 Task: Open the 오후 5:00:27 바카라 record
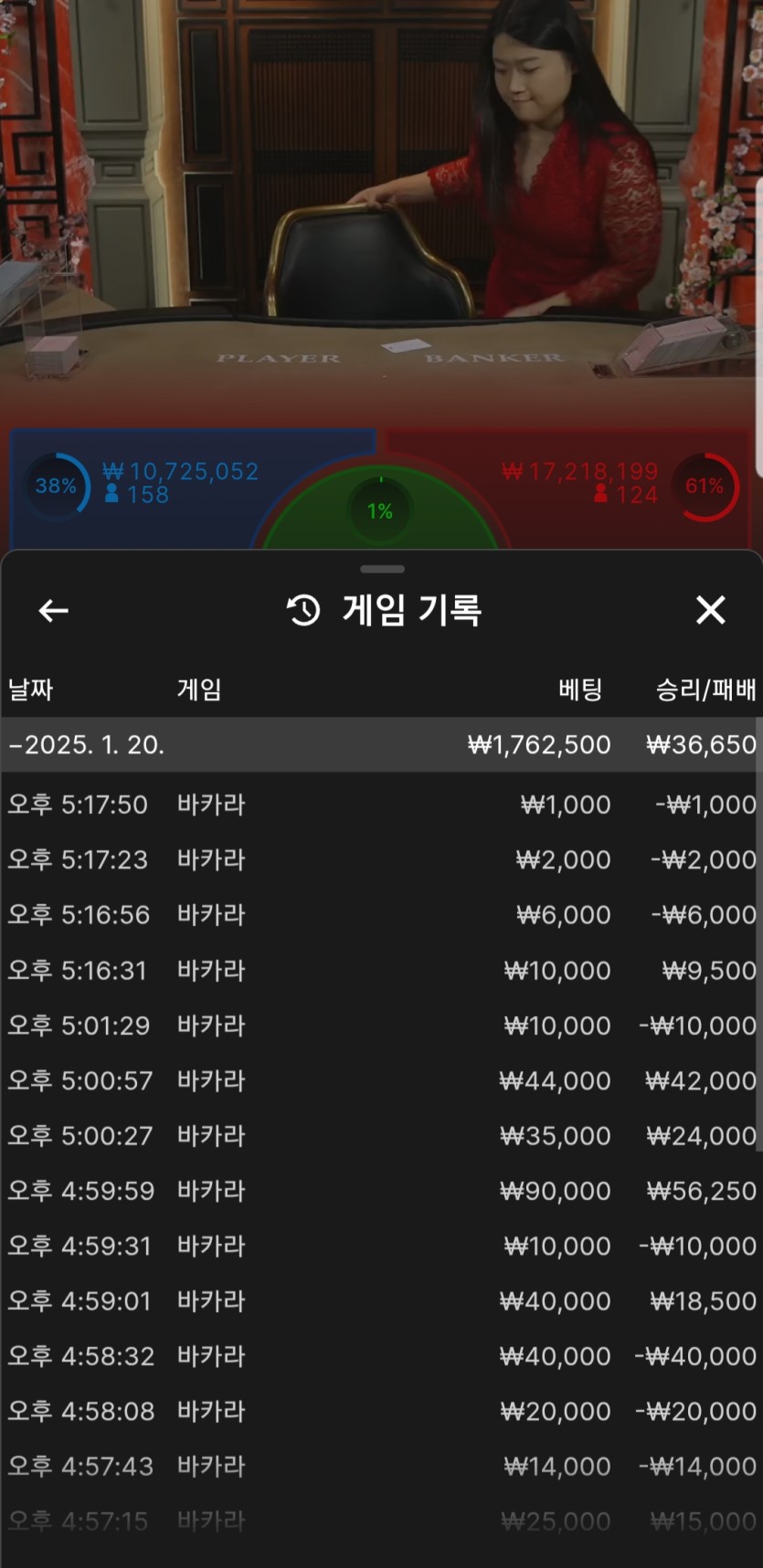point(381,1135)
